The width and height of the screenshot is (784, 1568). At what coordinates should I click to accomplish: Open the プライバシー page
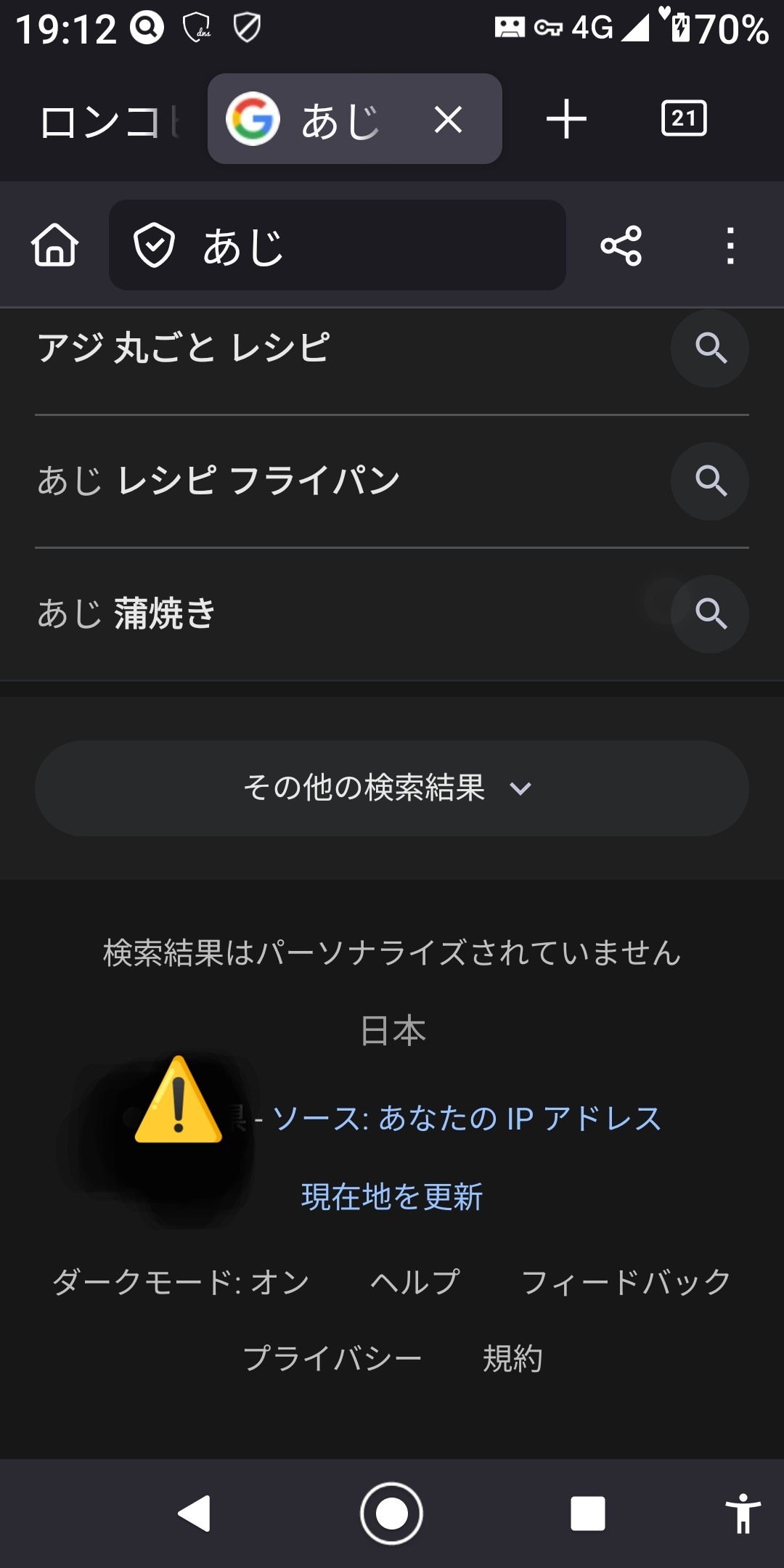coord(332,1358)
